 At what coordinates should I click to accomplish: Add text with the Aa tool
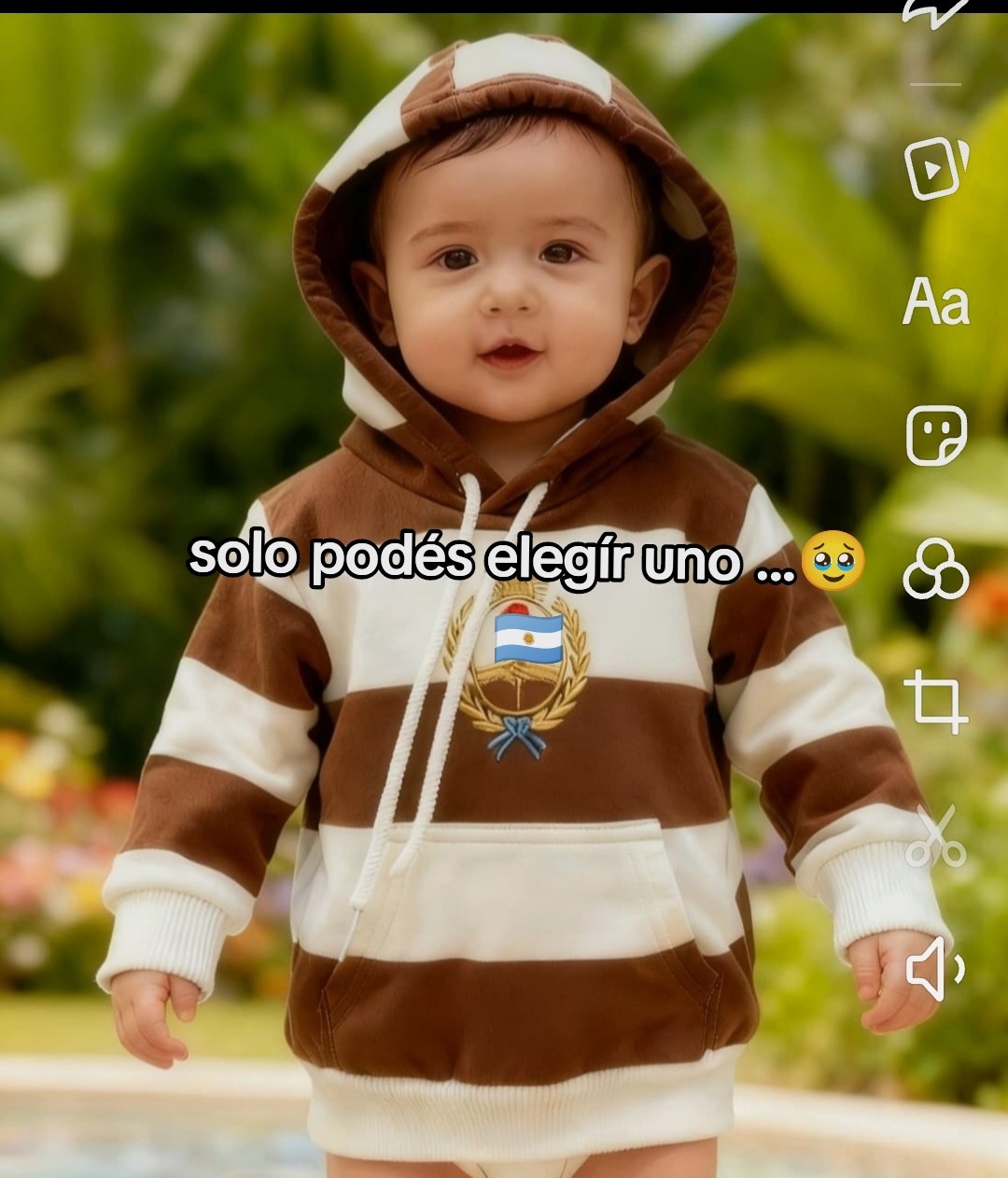[x=936, y=302]
